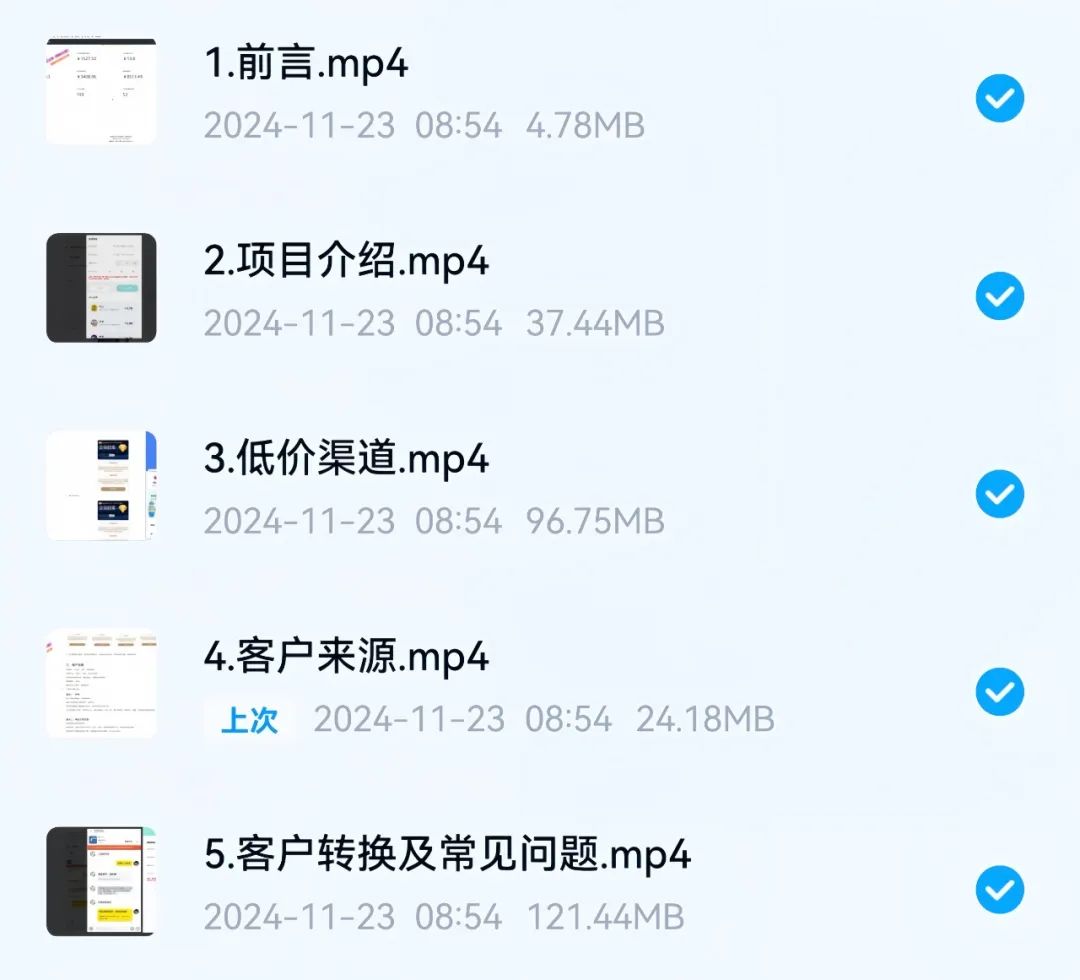The height and width of the screenshot is (980, 1080).
Task: Deselect 5.客户转换及常见问题.mp4 checkbox
Action: [x=999, y=889]
